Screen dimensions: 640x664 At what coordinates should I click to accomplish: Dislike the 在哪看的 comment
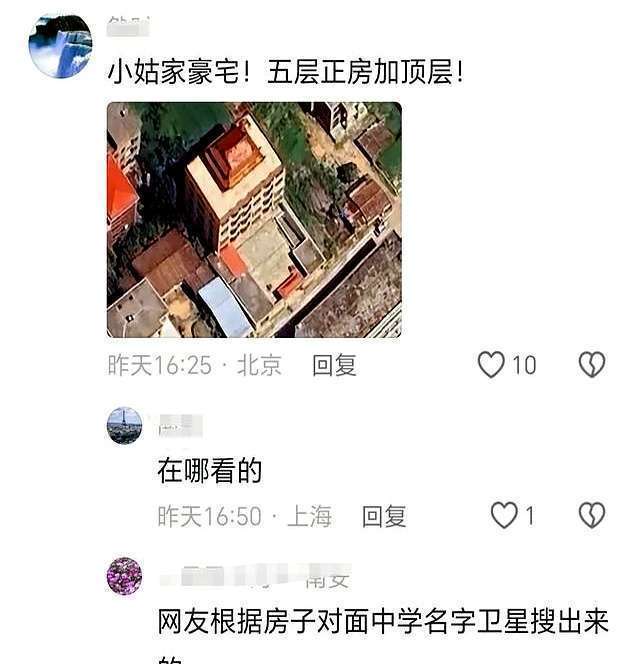tap(592, 516)
